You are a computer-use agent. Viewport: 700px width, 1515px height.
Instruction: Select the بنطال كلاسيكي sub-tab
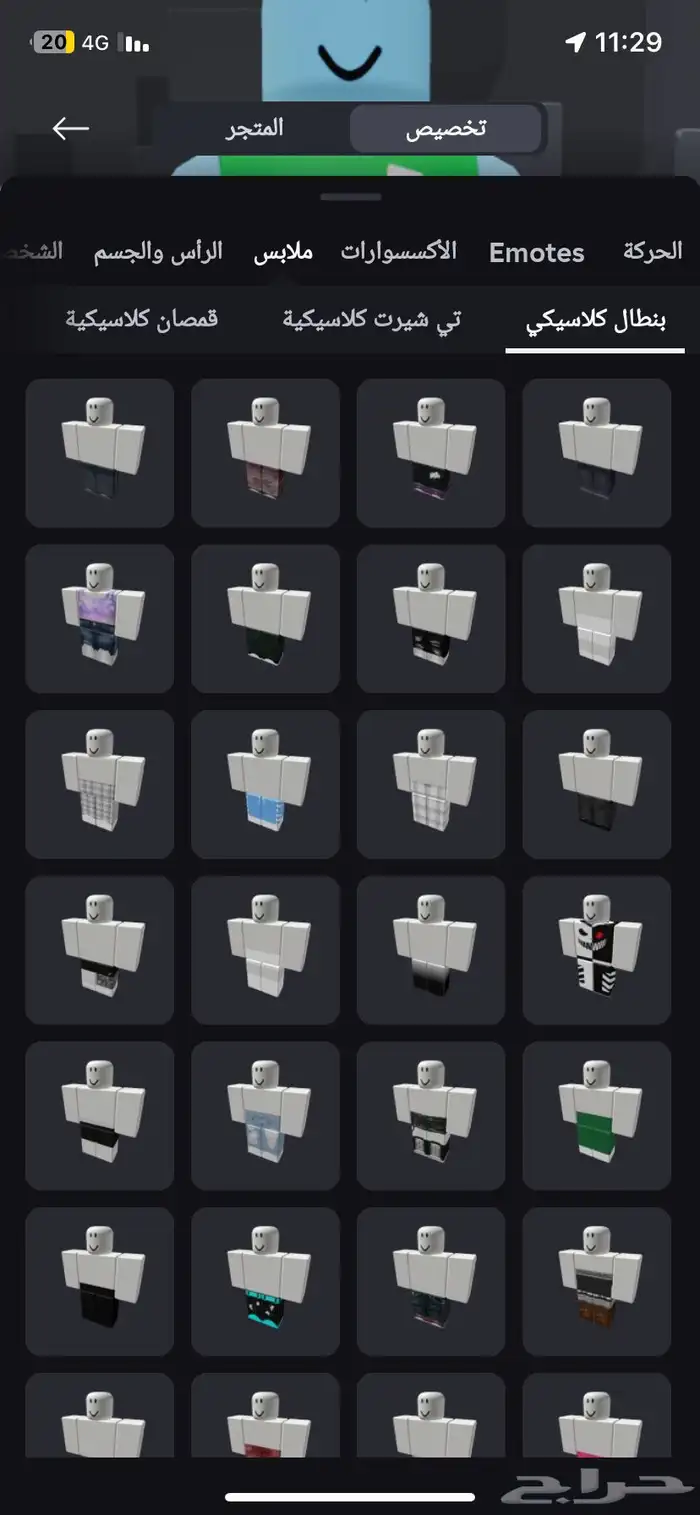[x=596, y=321]
